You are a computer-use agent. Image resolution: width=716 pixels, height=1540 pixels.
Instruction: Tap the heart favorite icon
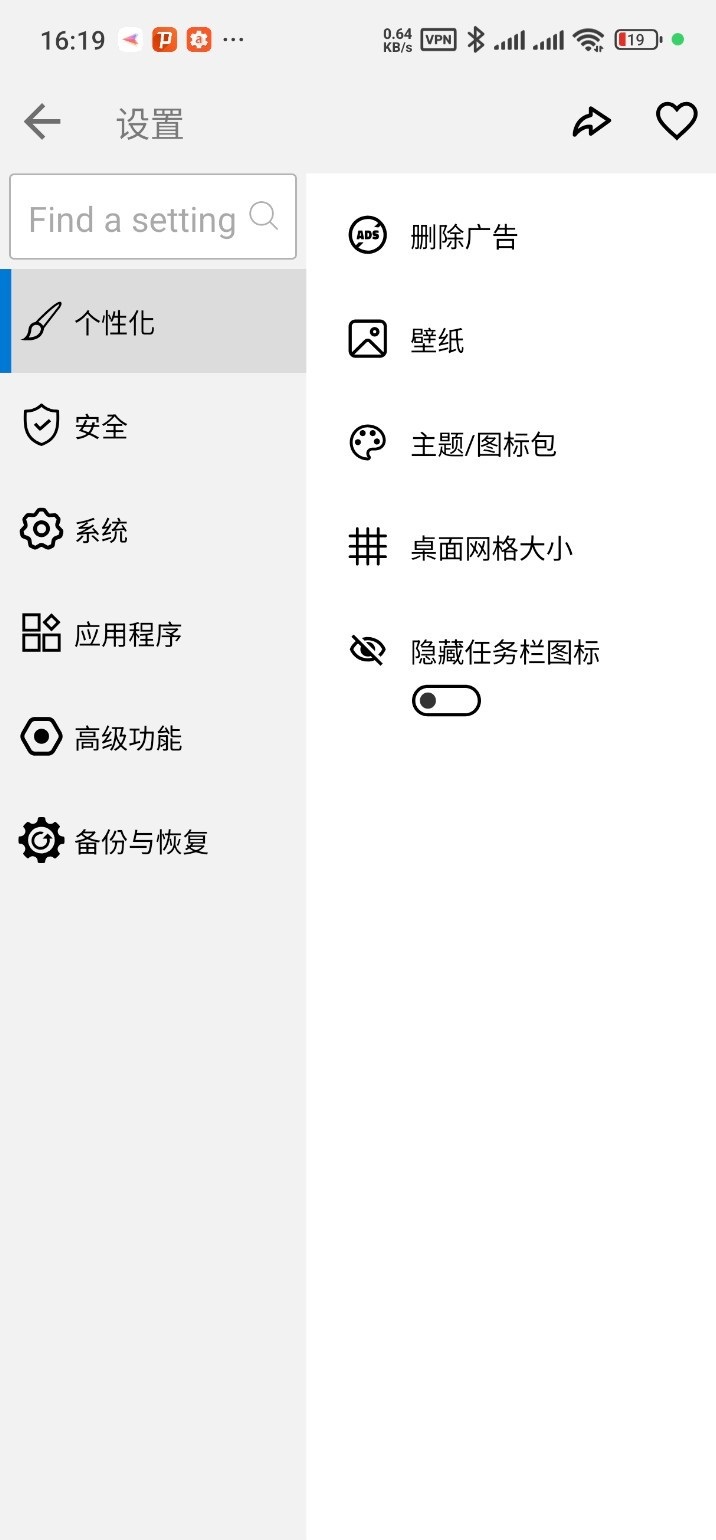[x=676, y=122]
